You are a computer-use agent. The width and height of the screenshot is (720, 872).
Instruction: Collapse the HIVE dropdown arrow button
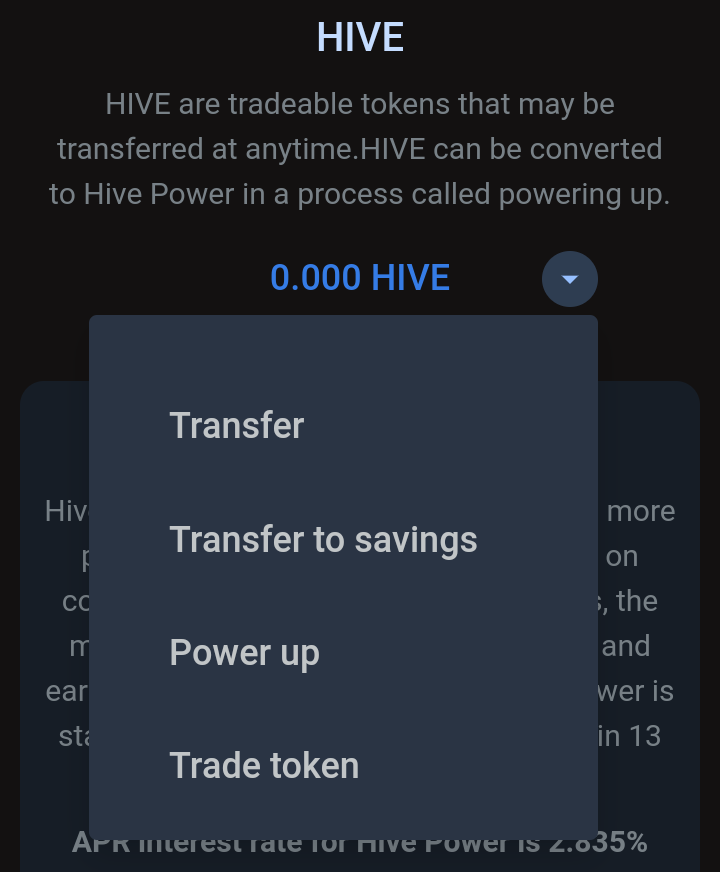coord(570,279)
